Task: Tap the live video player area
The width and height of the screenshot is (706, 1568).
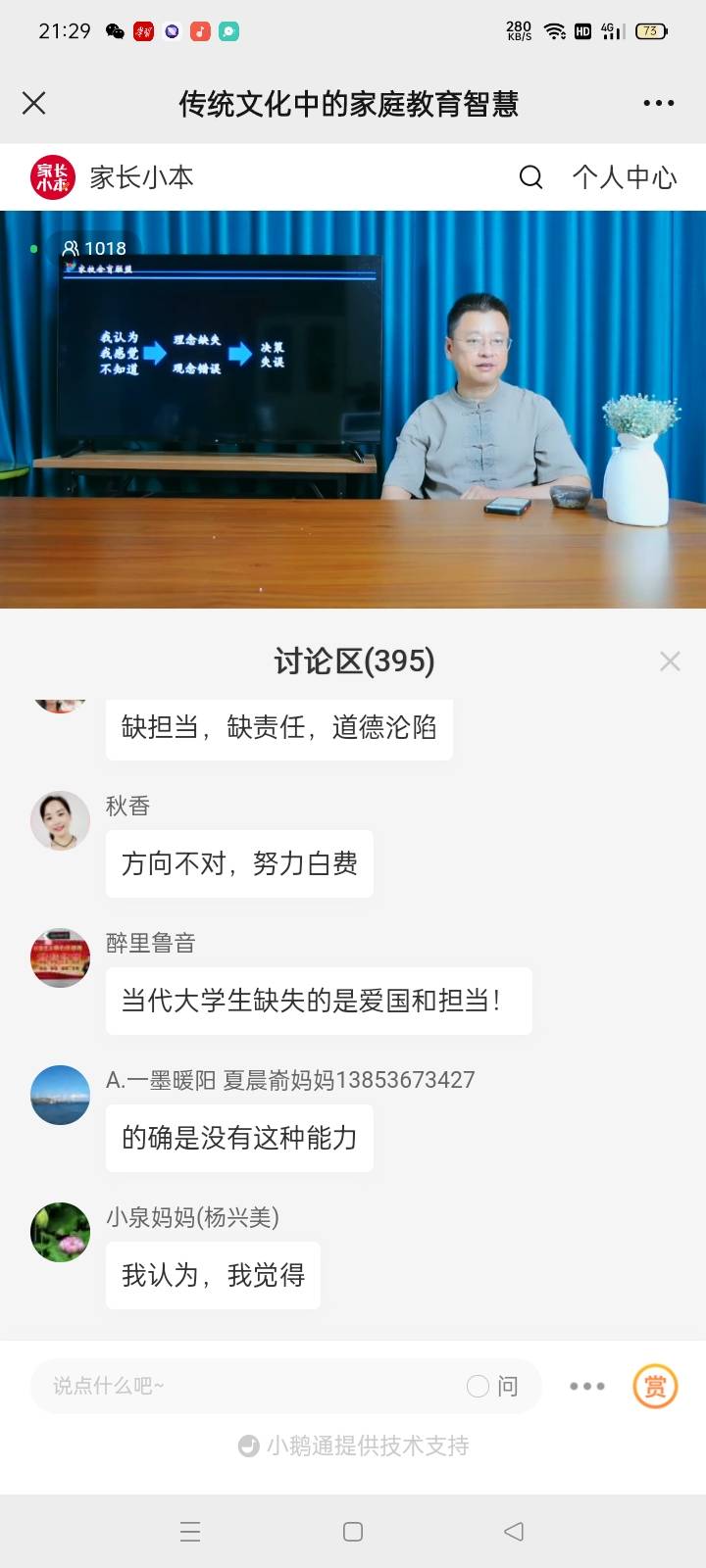Action: pyautogui.click(x=353, y=412)
